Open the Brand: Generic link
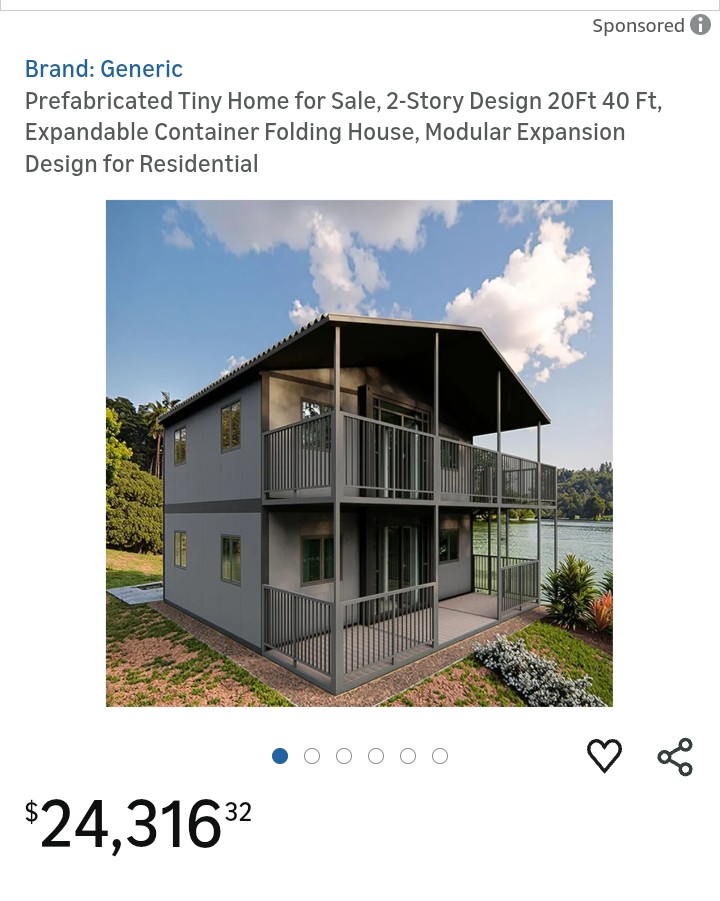Screen dimensions: 720x901 [x=104, y=69]
